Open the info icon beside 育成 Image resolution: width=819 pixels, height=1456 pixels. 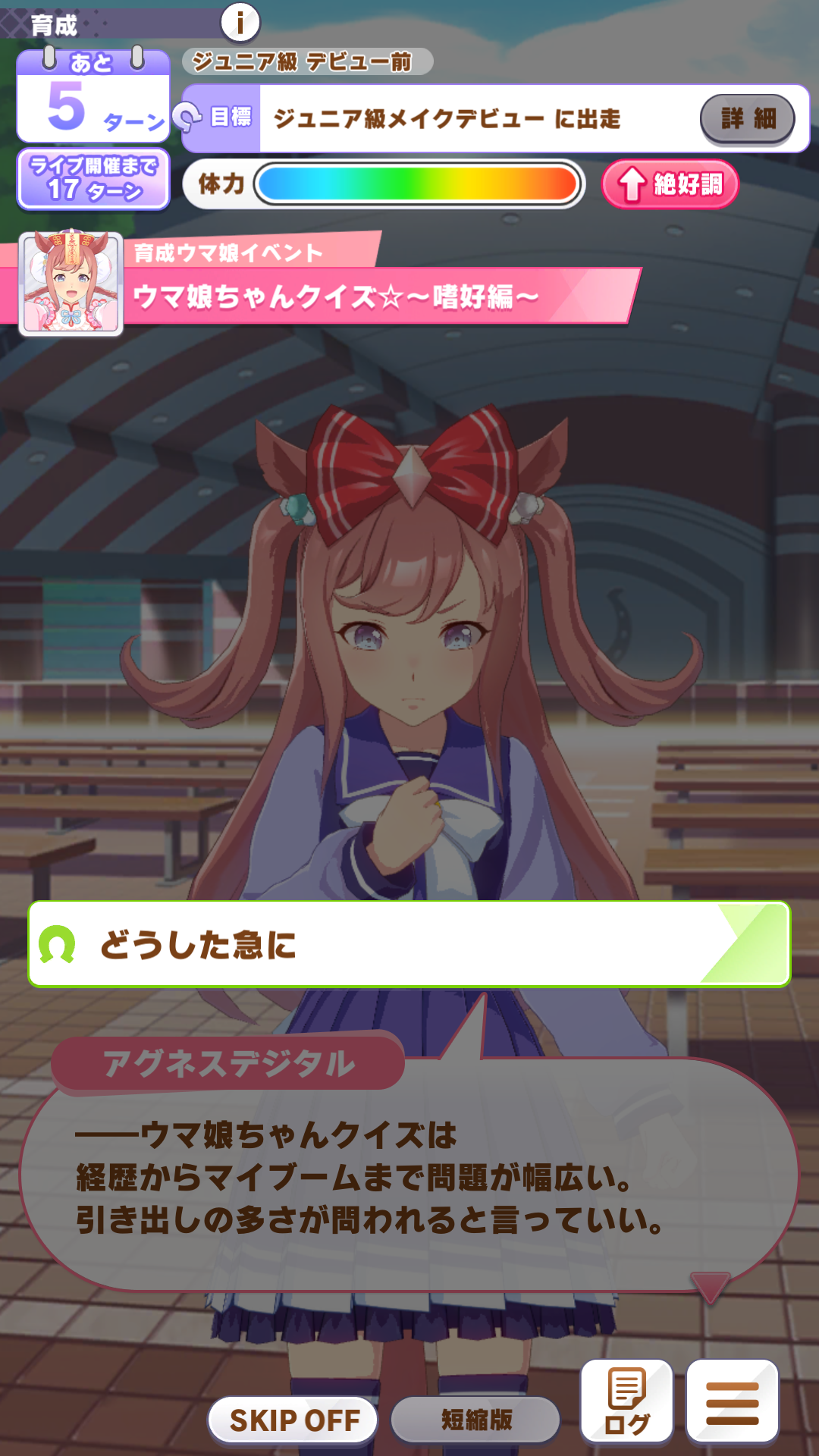pos(240,22)
